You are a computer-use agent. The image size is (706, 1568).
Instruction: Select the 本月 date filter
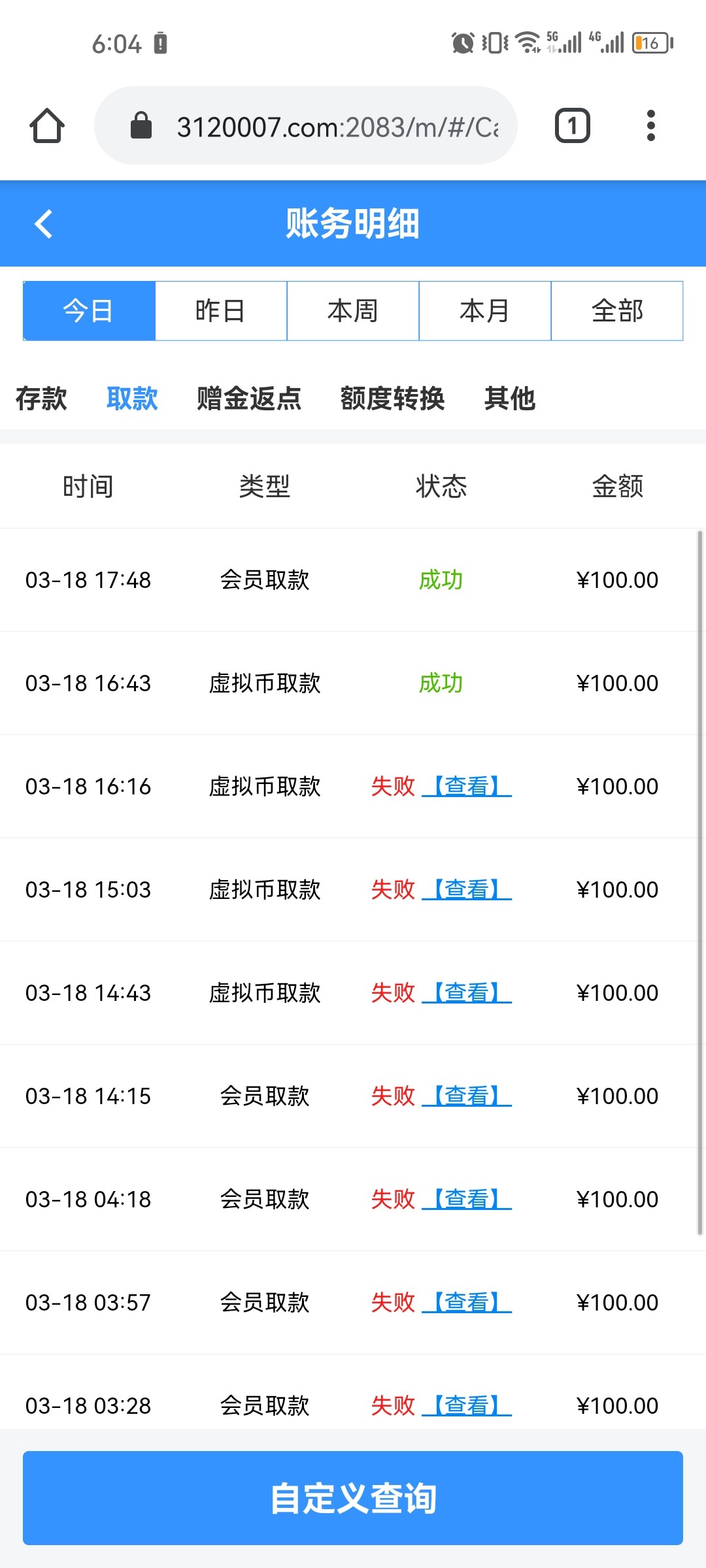tap(484, 311)
